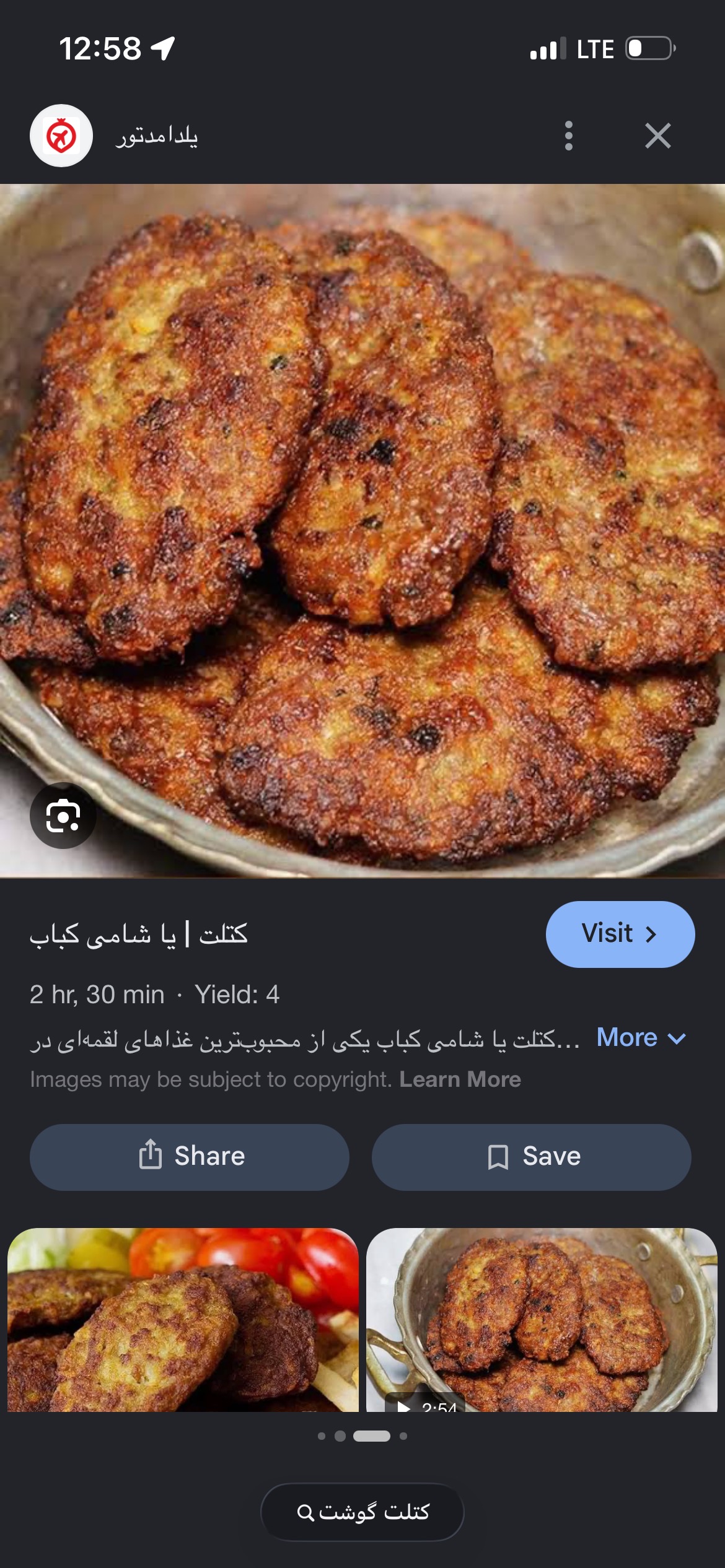Save this image to collections

pyautogui.click(x=531, y=1157)
